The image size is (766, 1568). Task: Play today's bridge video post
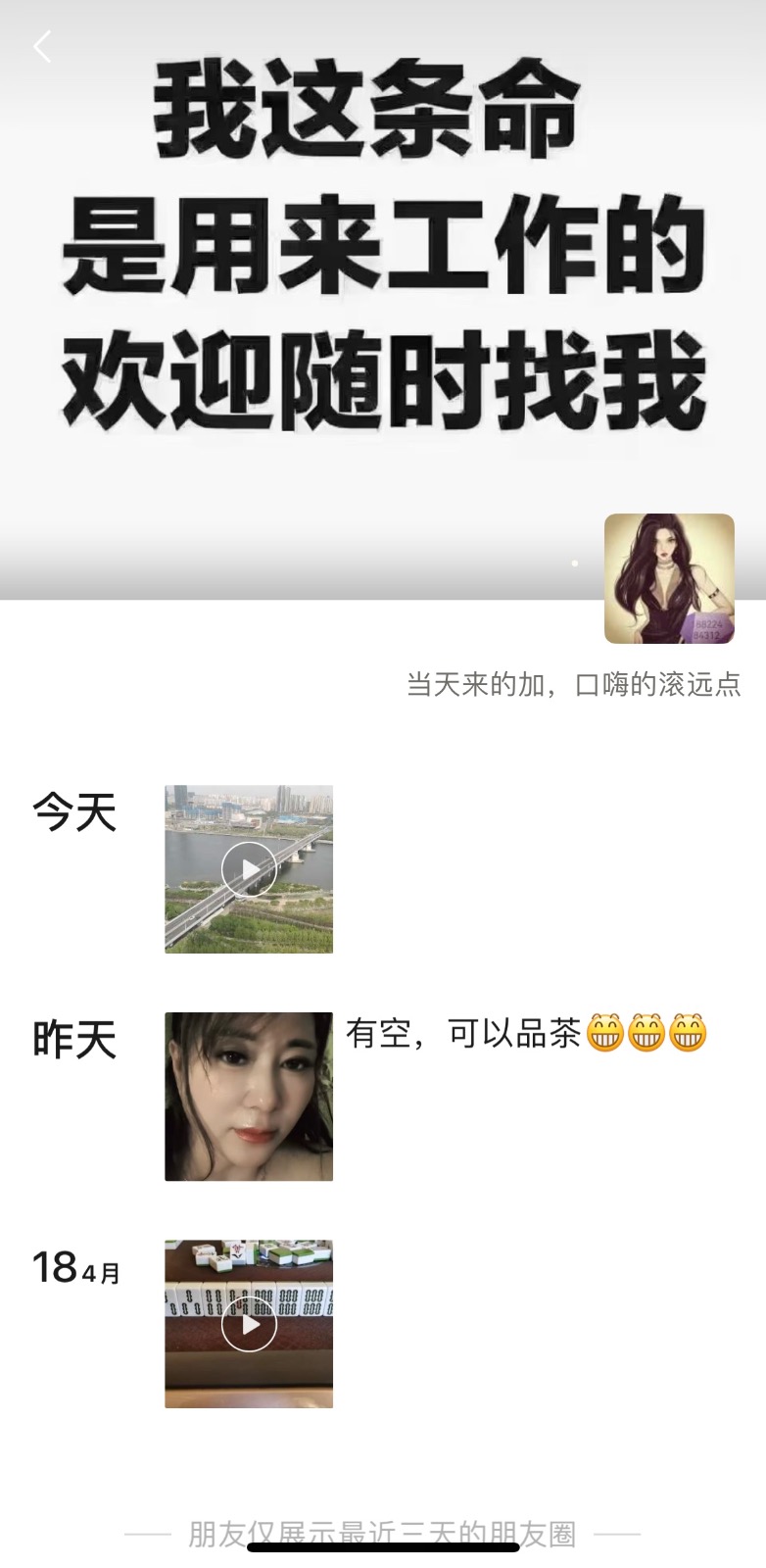[249, 869]
